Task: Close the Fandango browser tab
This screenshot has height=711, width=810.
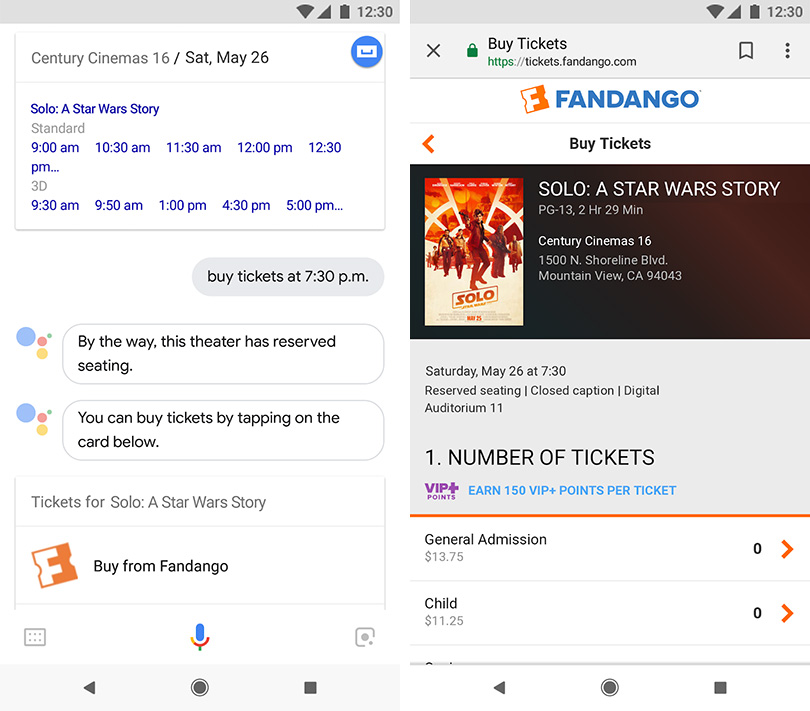Action: [433, 51]
